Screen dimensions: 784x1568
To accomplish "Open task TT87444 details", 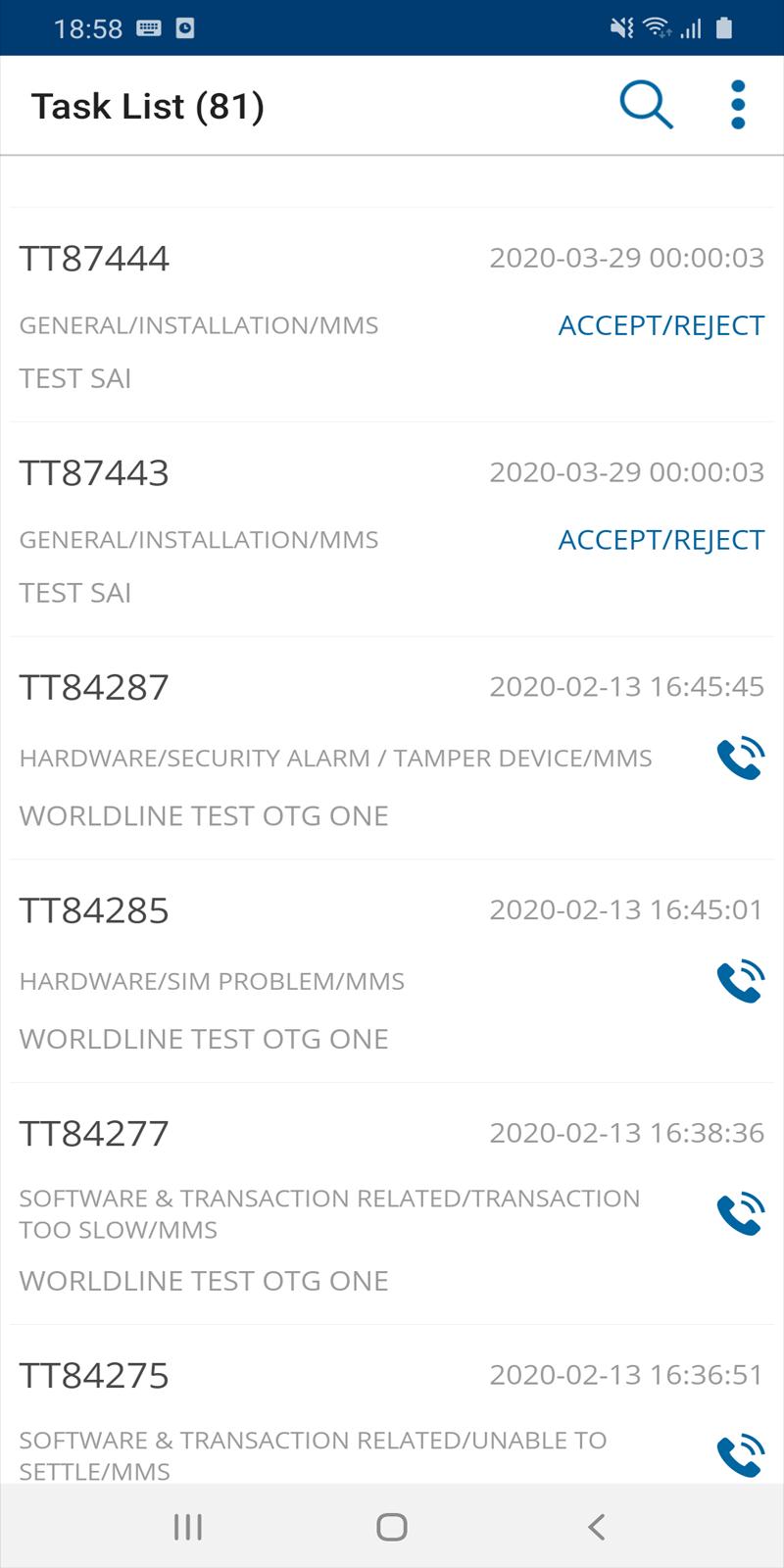I will 392,315.
